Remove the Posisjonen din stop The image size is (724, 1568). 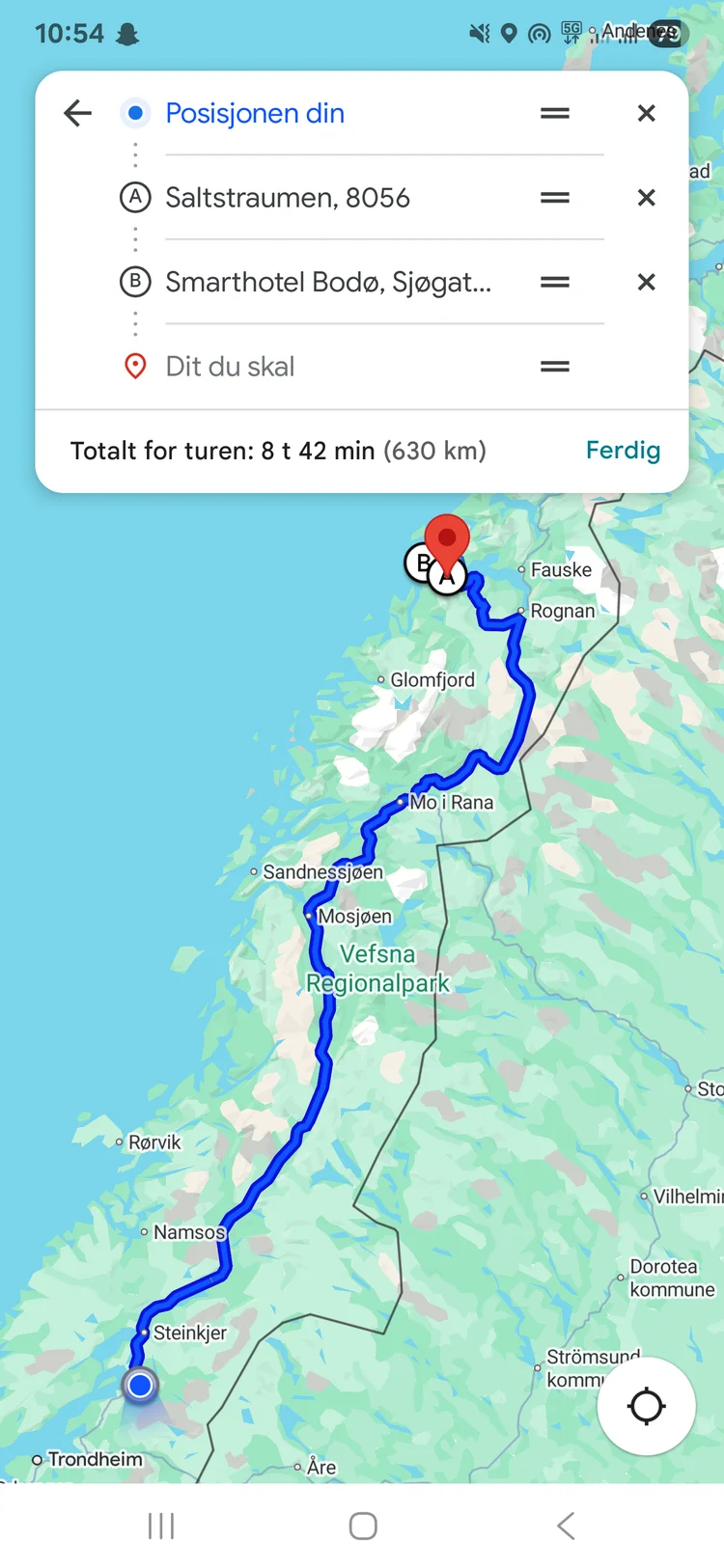(646, 114)
